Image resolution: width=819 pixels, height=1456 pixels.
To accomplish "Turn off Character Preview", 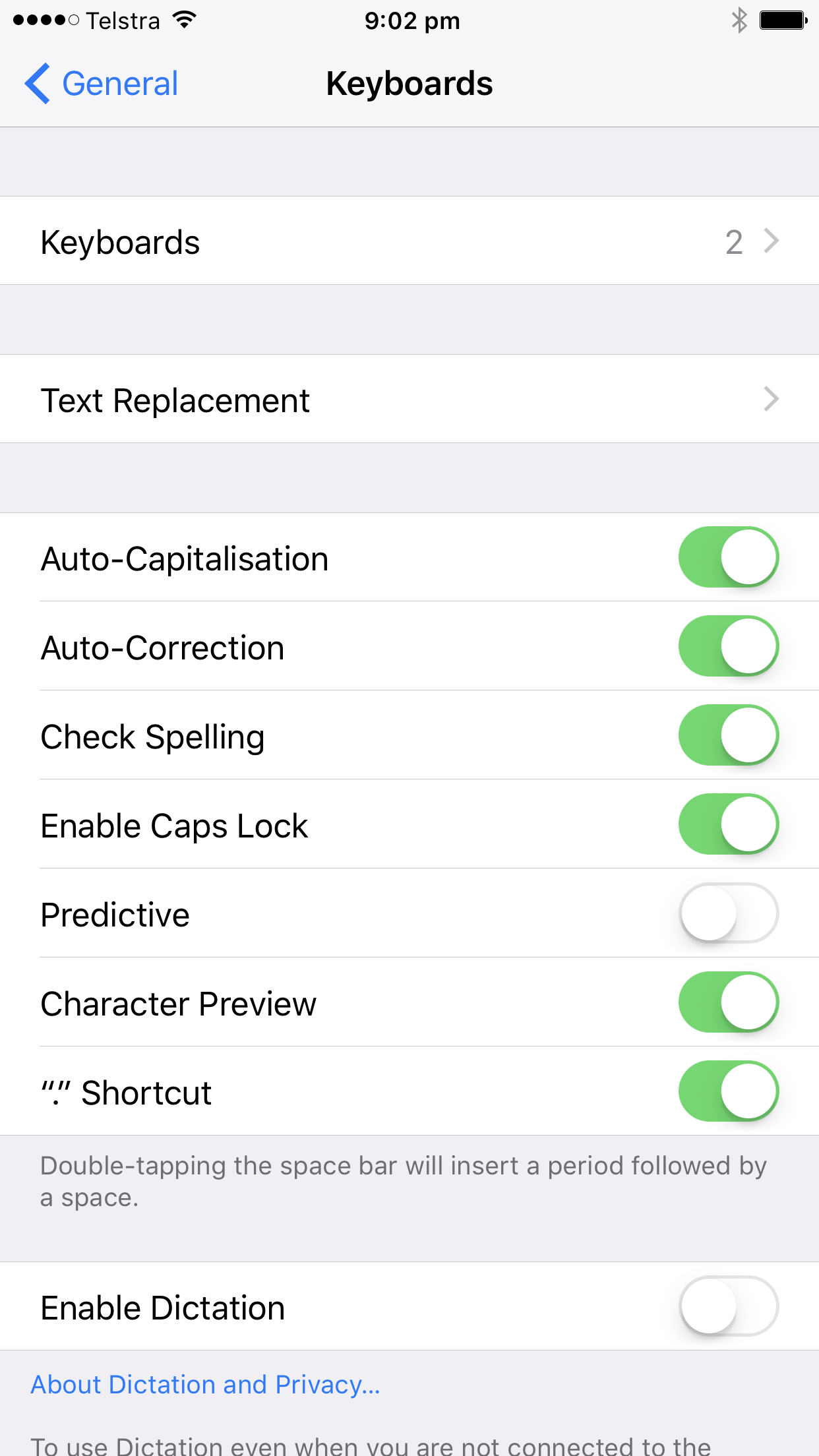I will (x=729, y=1002).
